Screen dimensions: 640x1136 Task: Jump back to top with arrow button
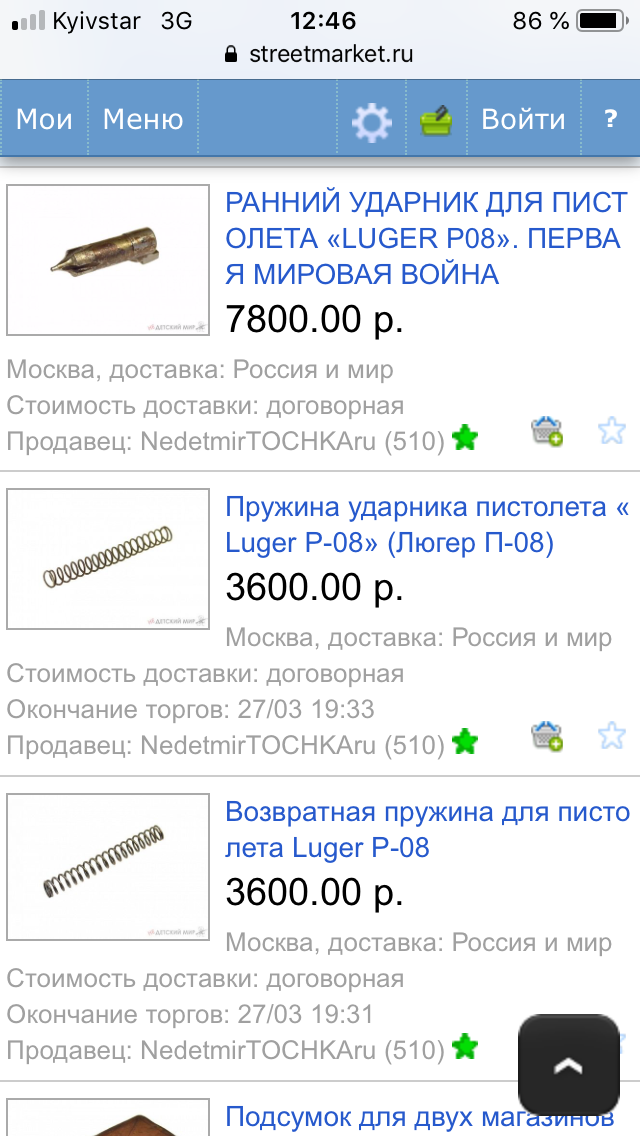(x=569, y=1065)
